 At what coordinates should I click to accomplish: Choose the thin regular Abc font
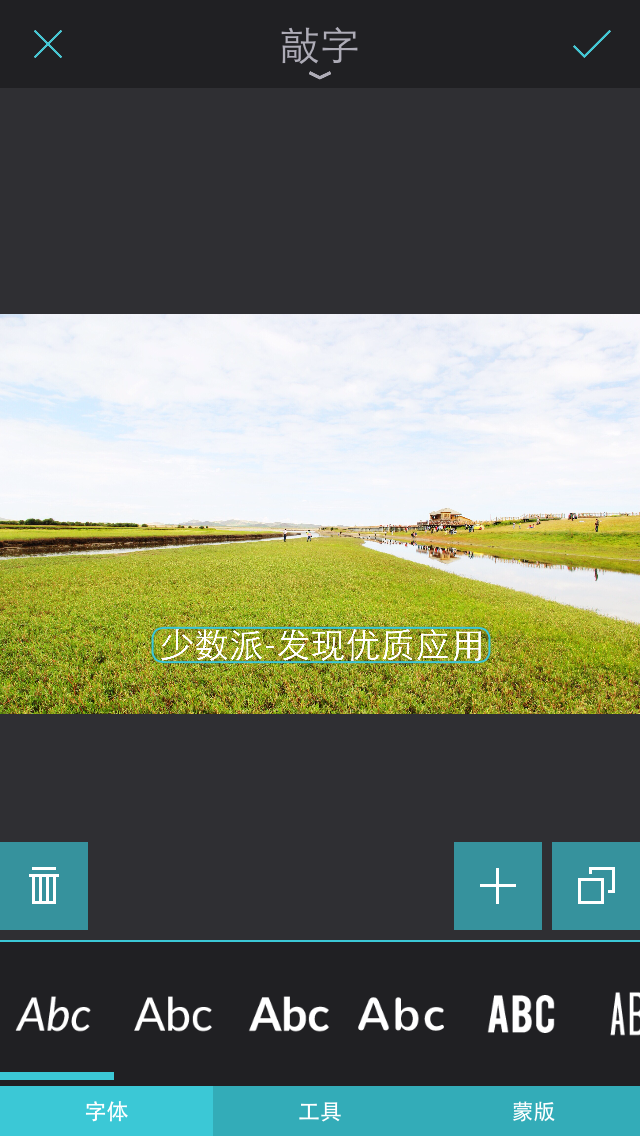173,1015
